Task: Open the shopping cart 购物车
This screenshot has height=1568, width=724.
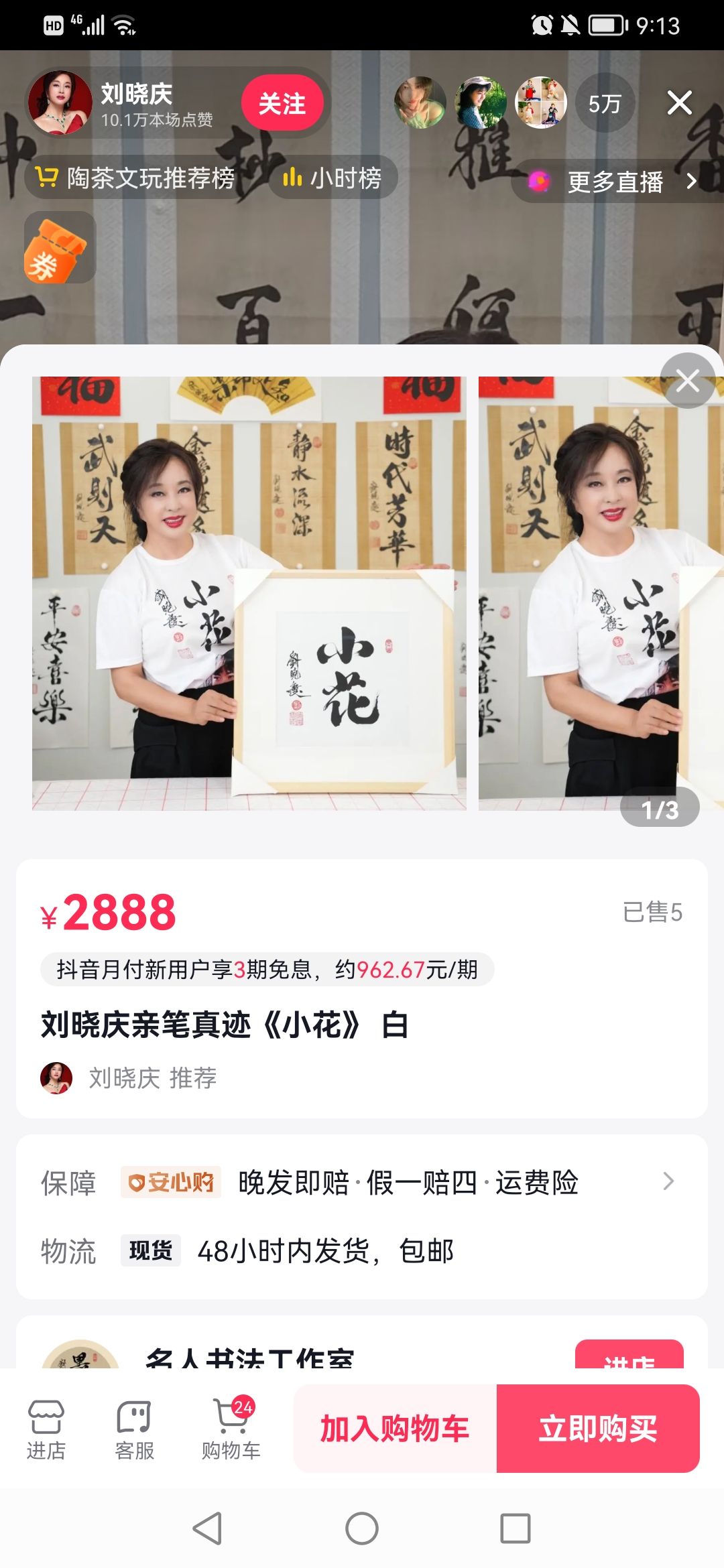Action: click(231, 1429)
